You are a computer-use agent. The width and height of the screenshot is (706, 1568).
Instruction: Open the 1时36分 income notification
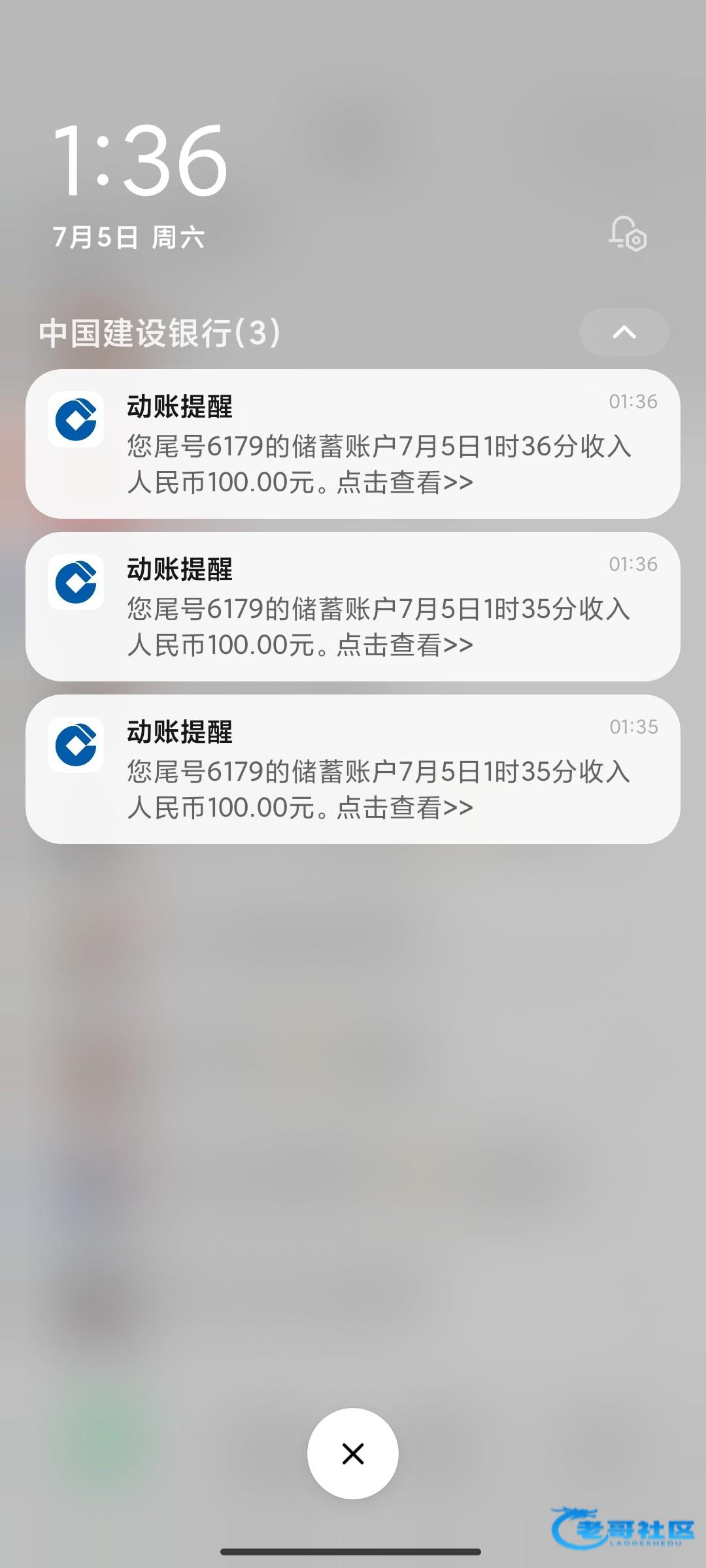(353, 444)
